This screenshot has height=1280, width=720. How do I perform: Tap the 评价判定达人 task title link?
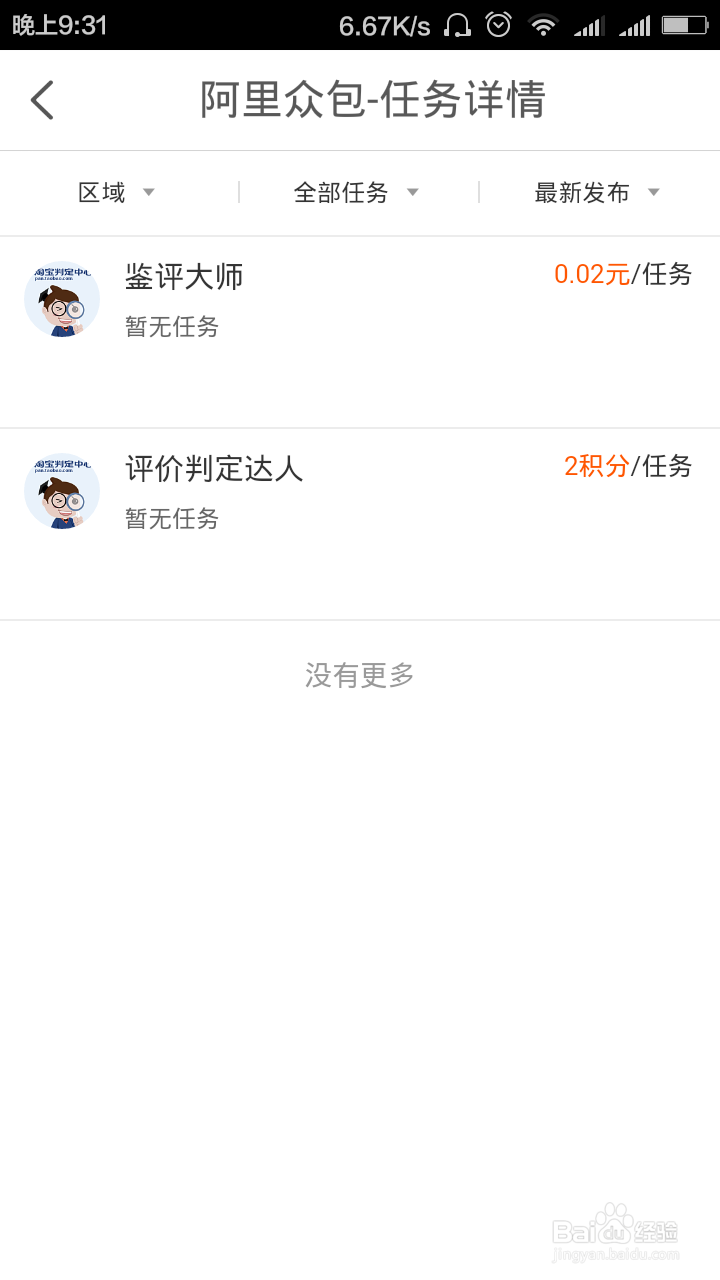pos(214,468)
